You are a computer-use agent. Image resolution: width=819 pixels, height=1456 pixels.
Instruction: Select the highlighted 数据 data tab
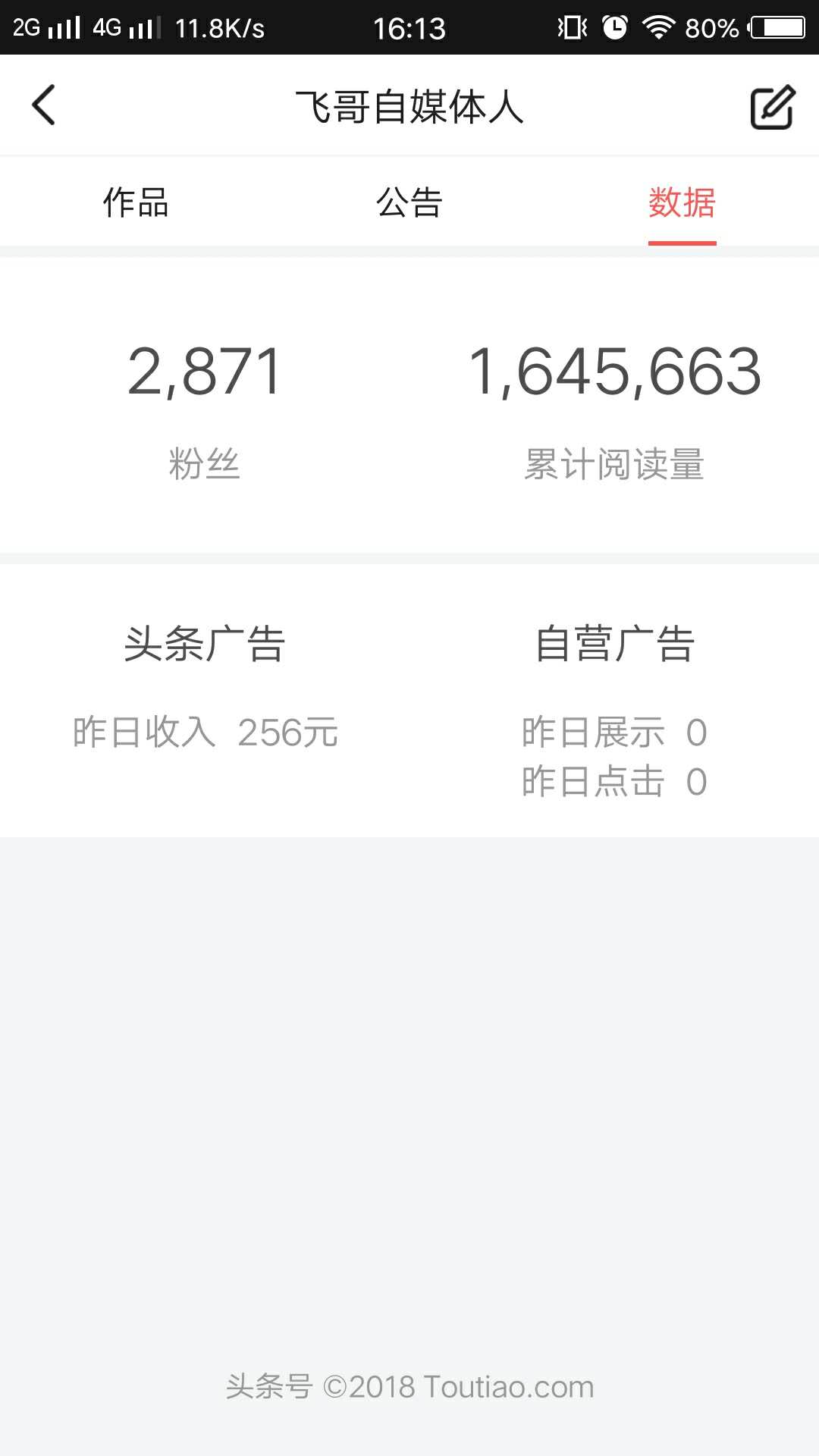pos(682,202)
